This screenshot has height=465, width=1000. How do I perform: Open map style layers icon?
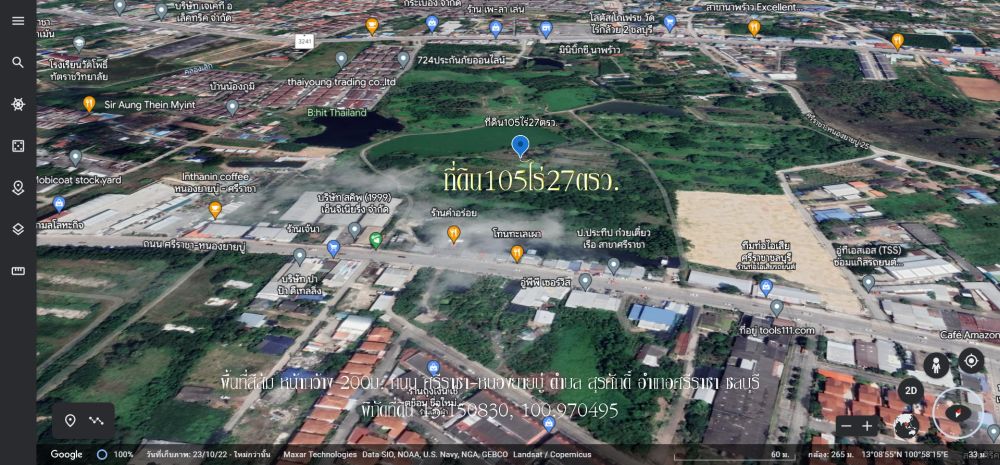(x=18, y=229)
